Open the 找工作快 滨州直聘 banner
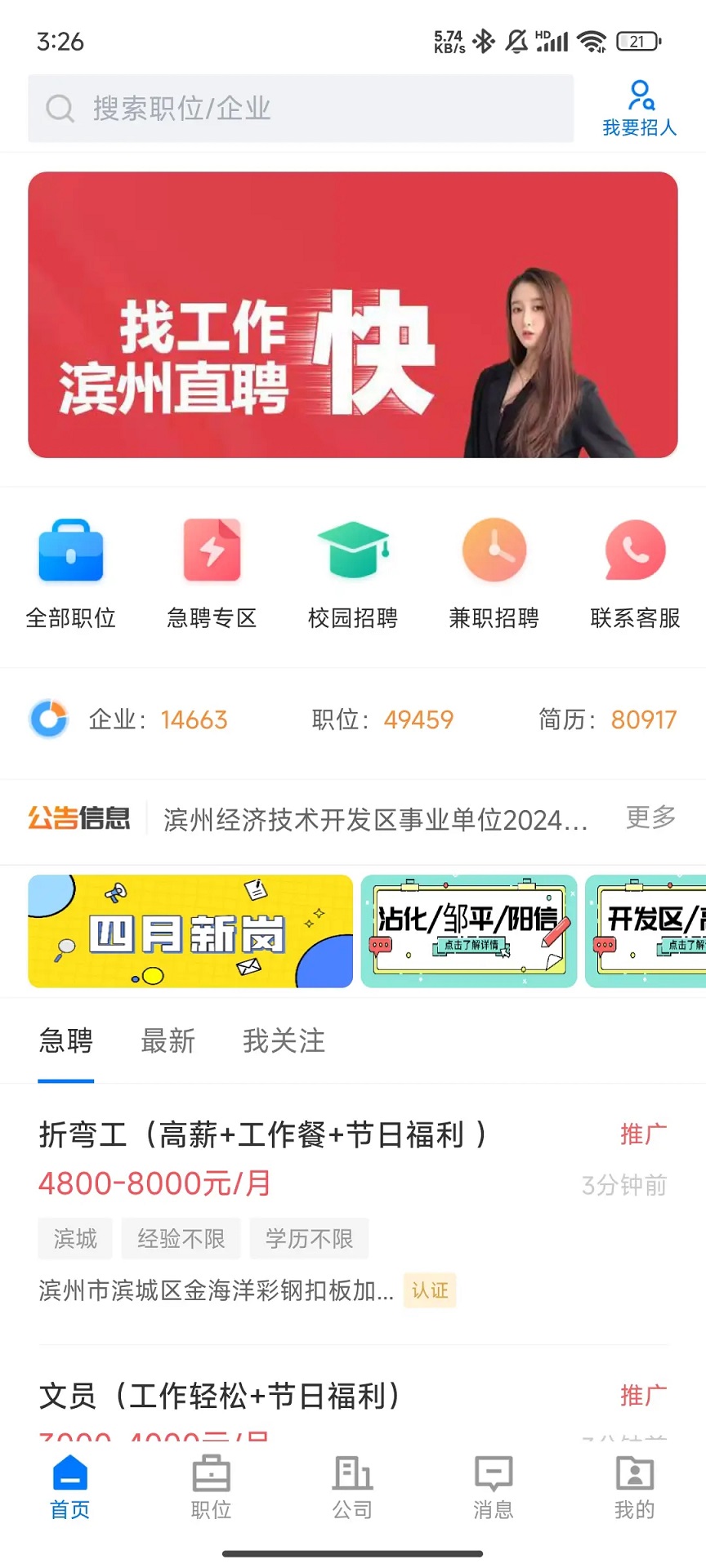 click(353, 314)
